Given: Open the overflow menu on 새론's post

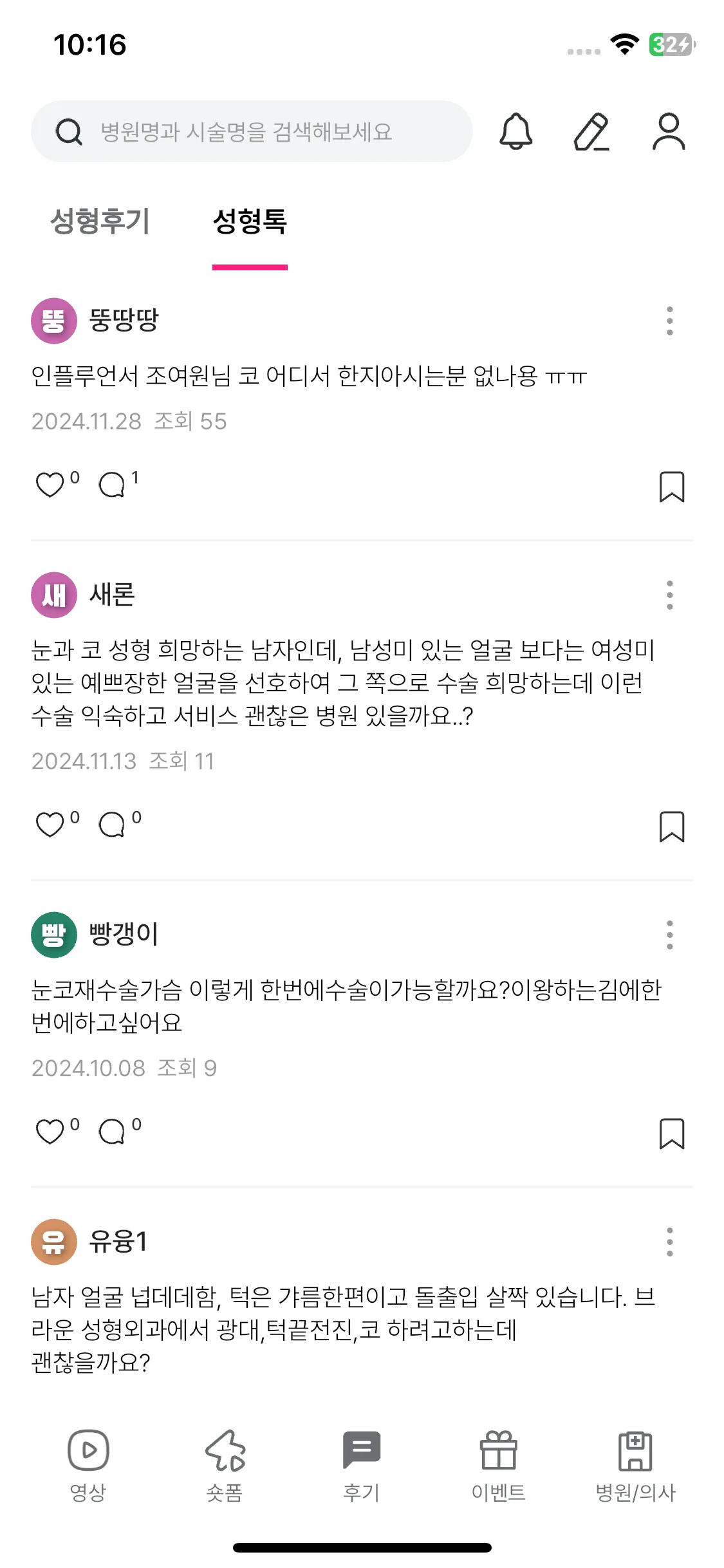Looking at the screenshot, I should pos(669,595).
